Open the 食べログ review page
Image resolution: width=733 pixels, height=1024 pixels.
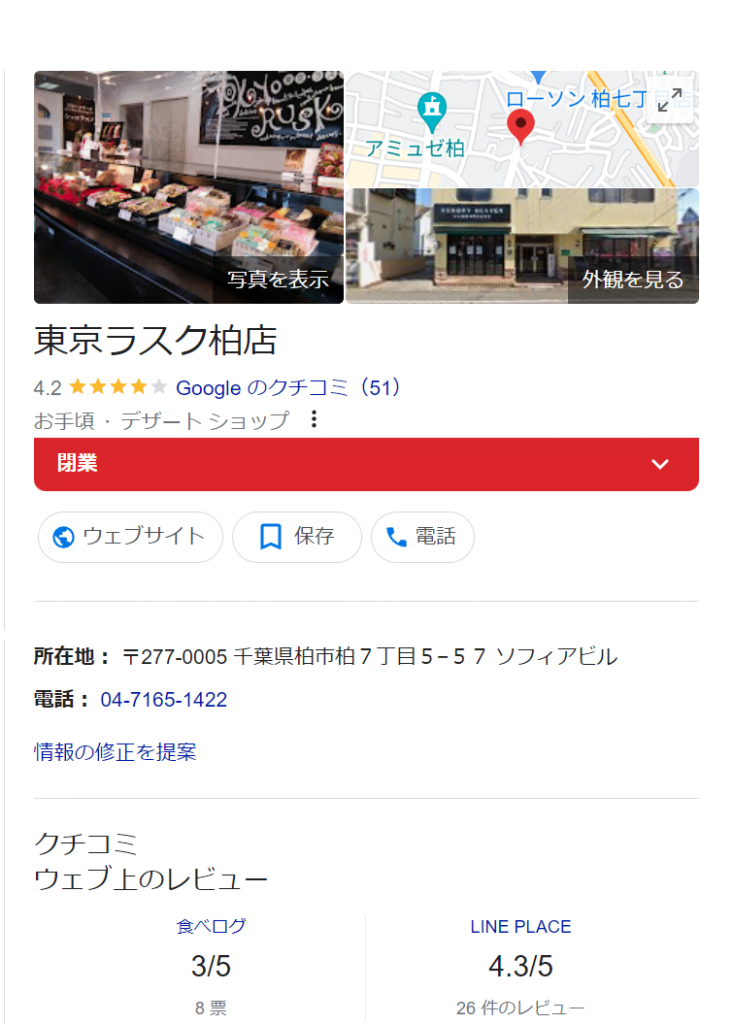211,927
